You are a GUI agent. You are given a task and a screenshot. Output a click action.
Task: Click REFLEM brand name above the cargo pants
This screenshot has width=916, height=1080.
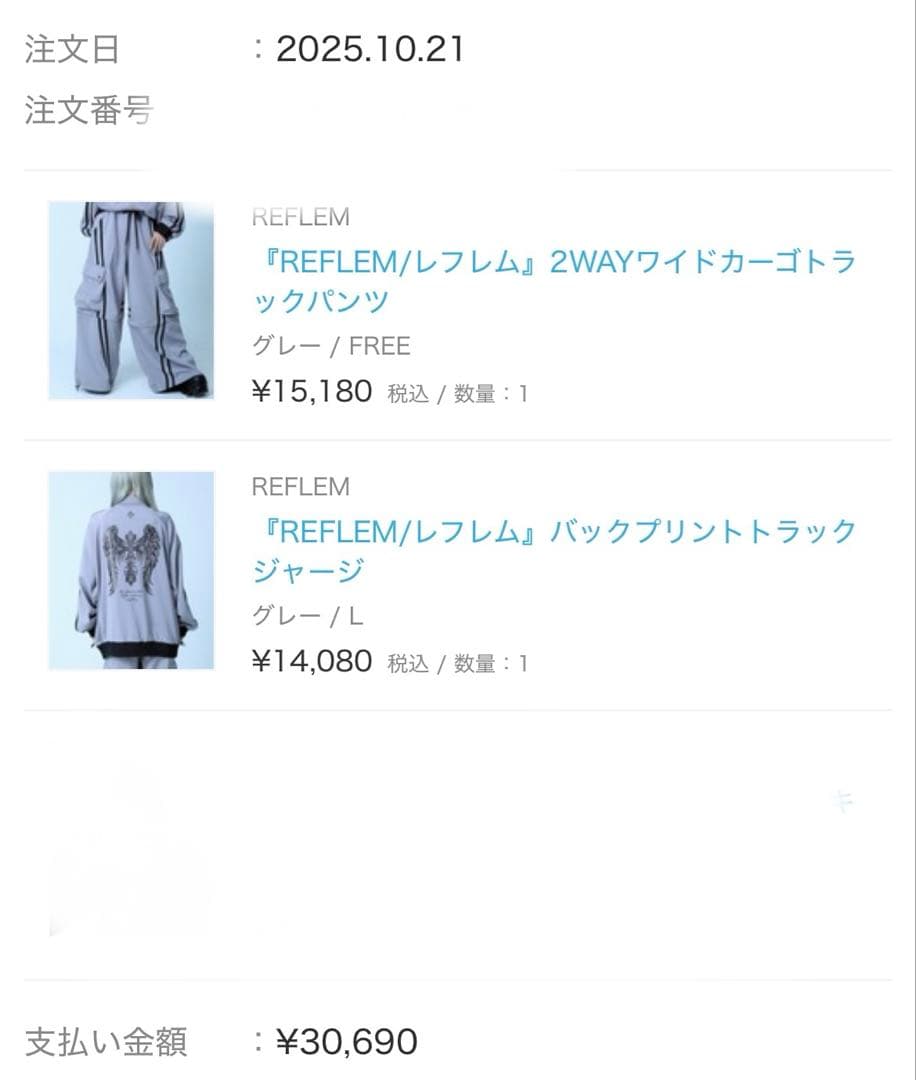point(298,216)
